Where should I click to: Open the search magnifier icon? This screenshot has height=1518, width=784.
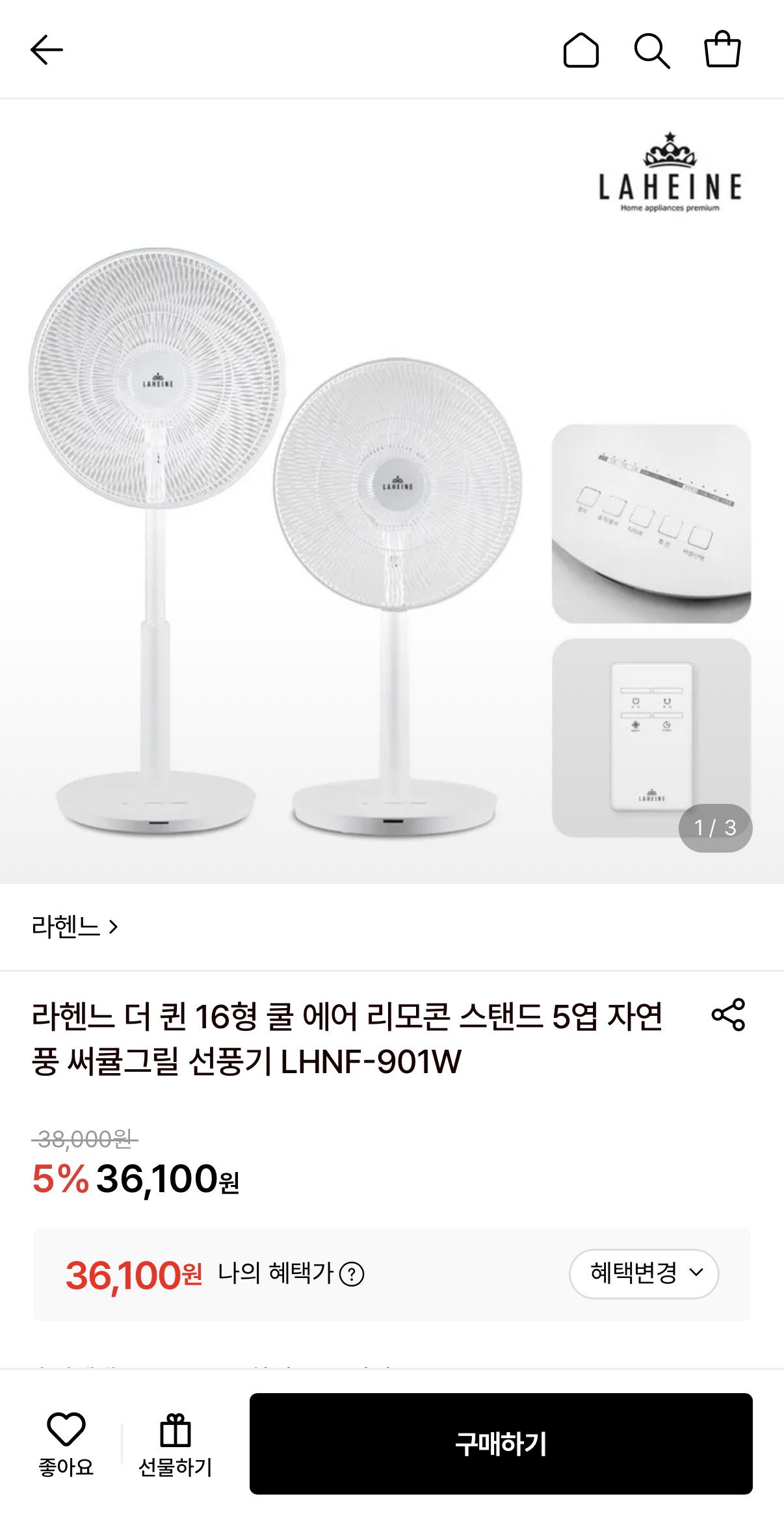[x=652, y=51]
